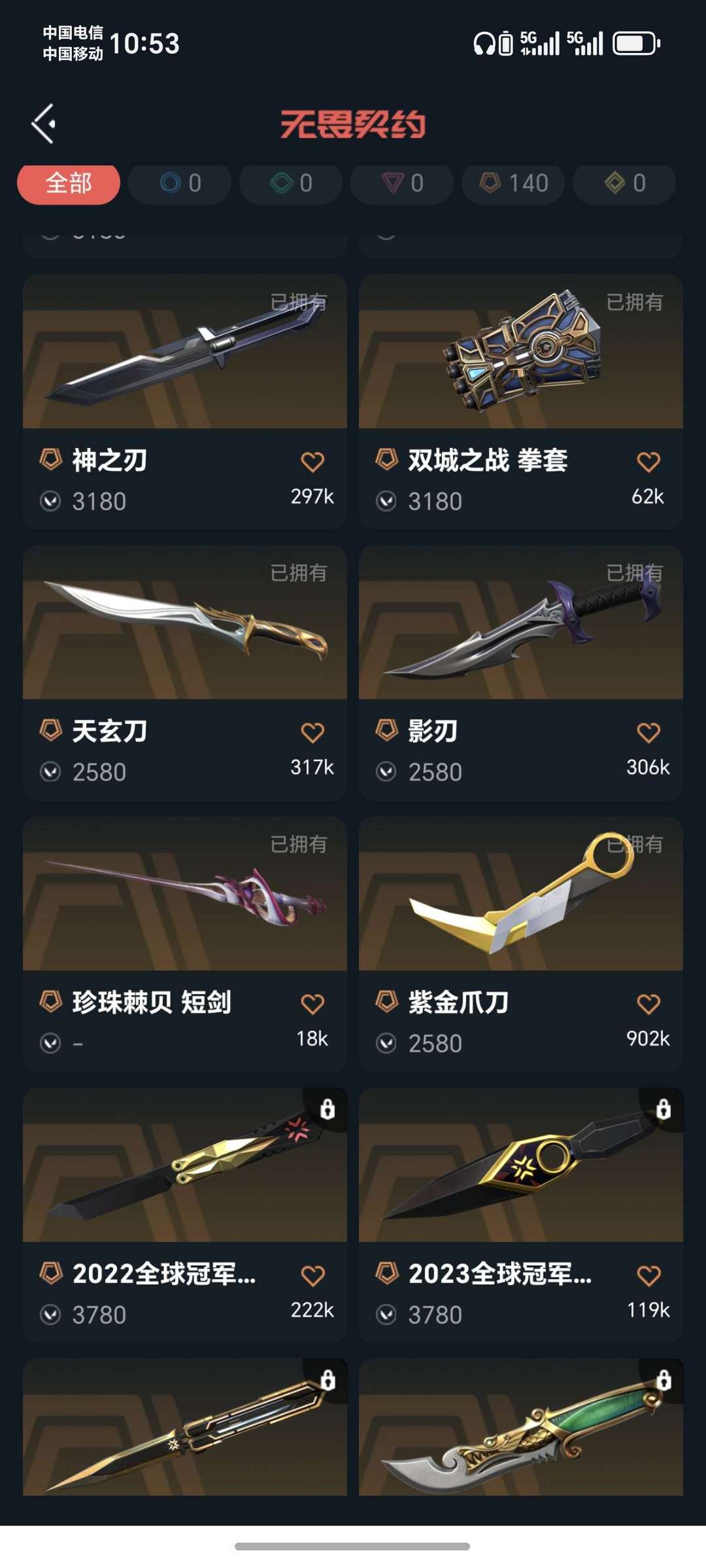Open the 紫金爪刀 skin card
This screenshot has width=706, height=1568.
point(521,944)
